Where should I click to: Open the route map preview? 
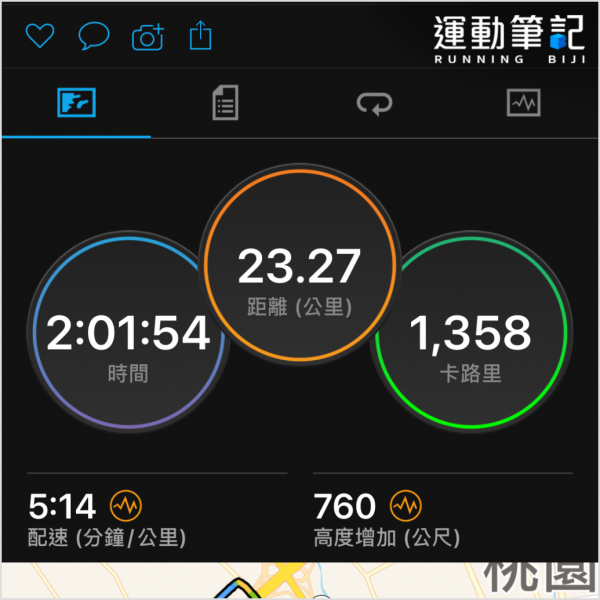pyautogui.click(x=300, y=581)
